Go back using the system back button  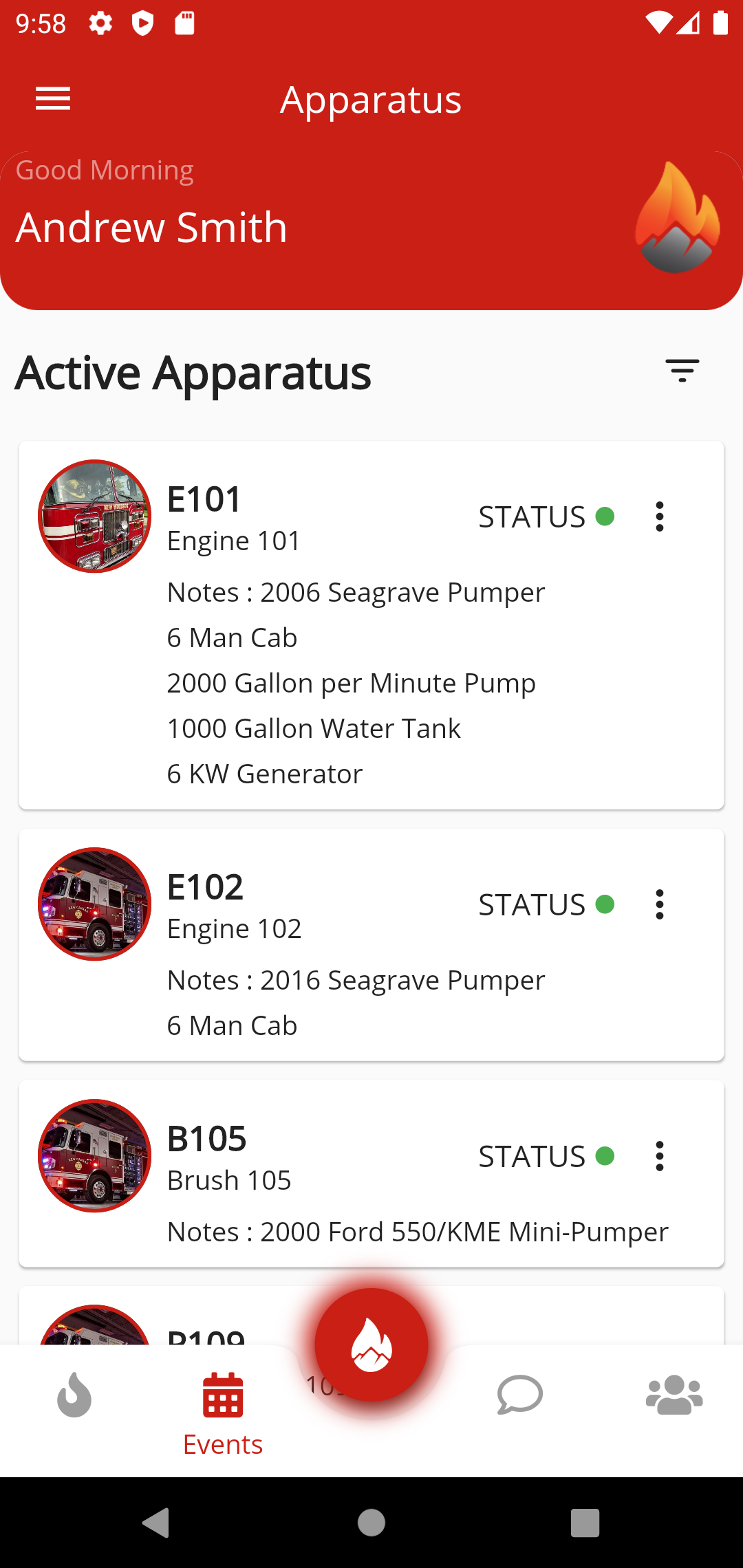[x=156, y=1523]
